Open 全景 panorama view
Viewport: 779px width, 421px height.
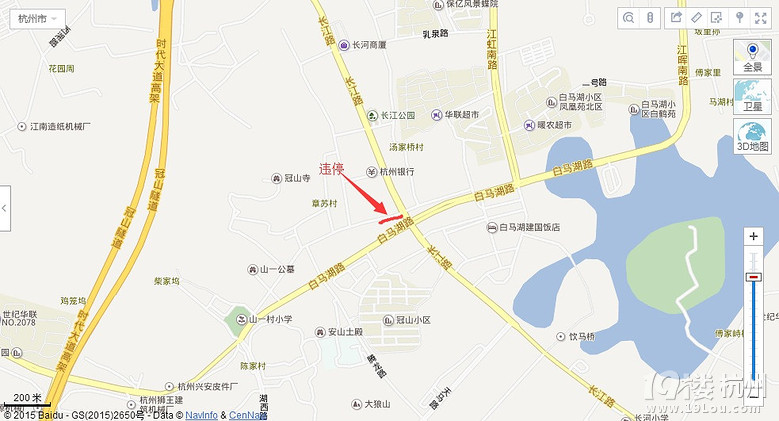tap(752, 57)
